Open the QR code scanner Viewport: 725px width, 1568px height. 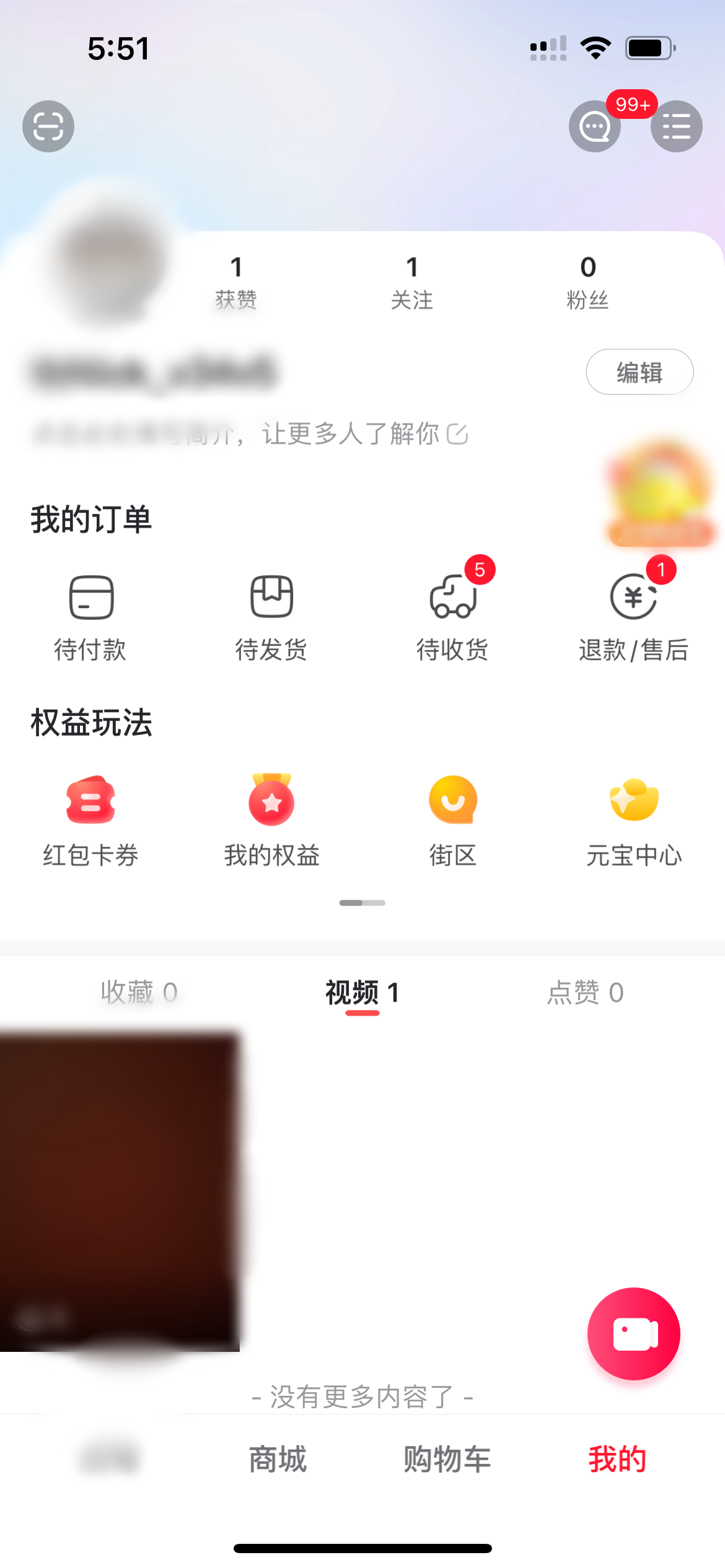click(x=48, y=126)
